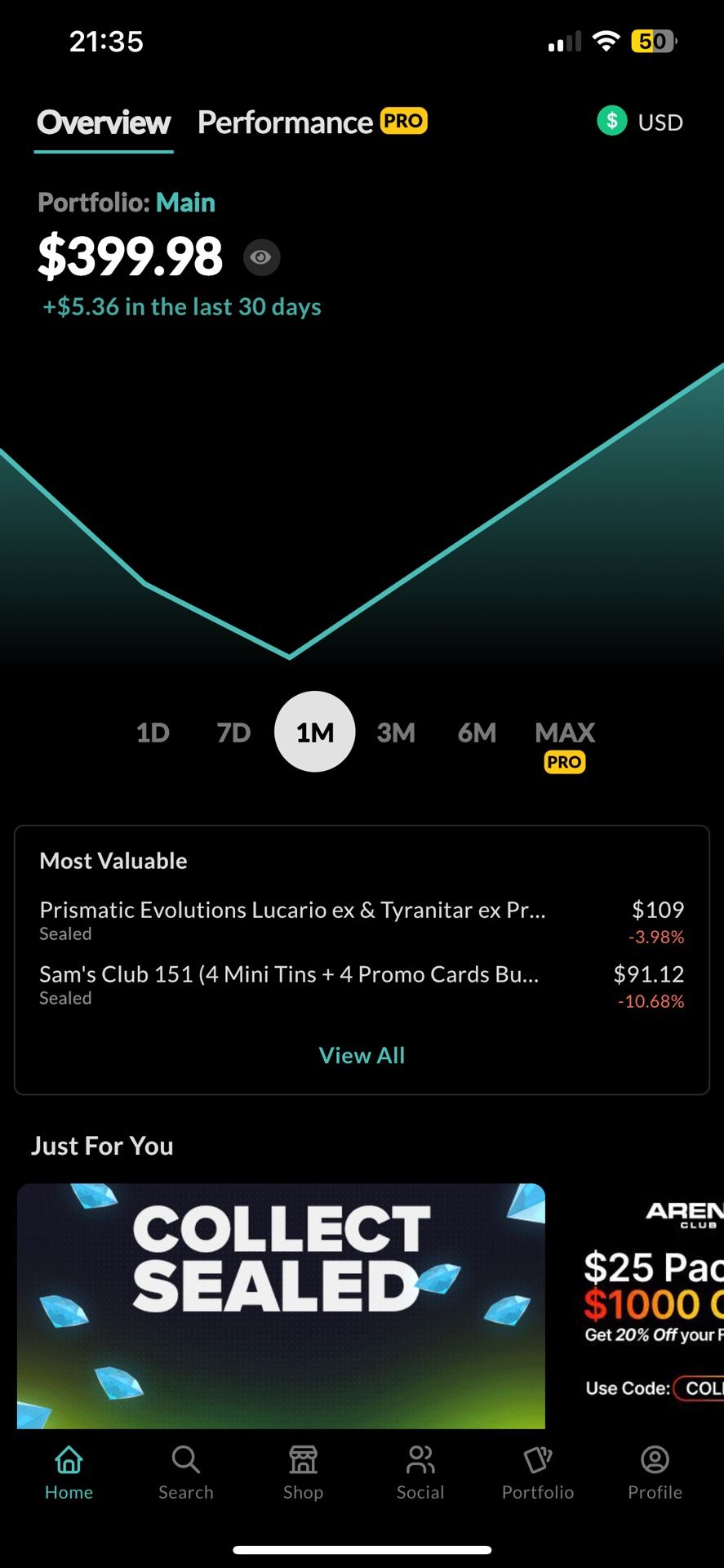The image size is (724, 1568).
Task: Change the USD currency setting
Action: (x=640, y=122)
